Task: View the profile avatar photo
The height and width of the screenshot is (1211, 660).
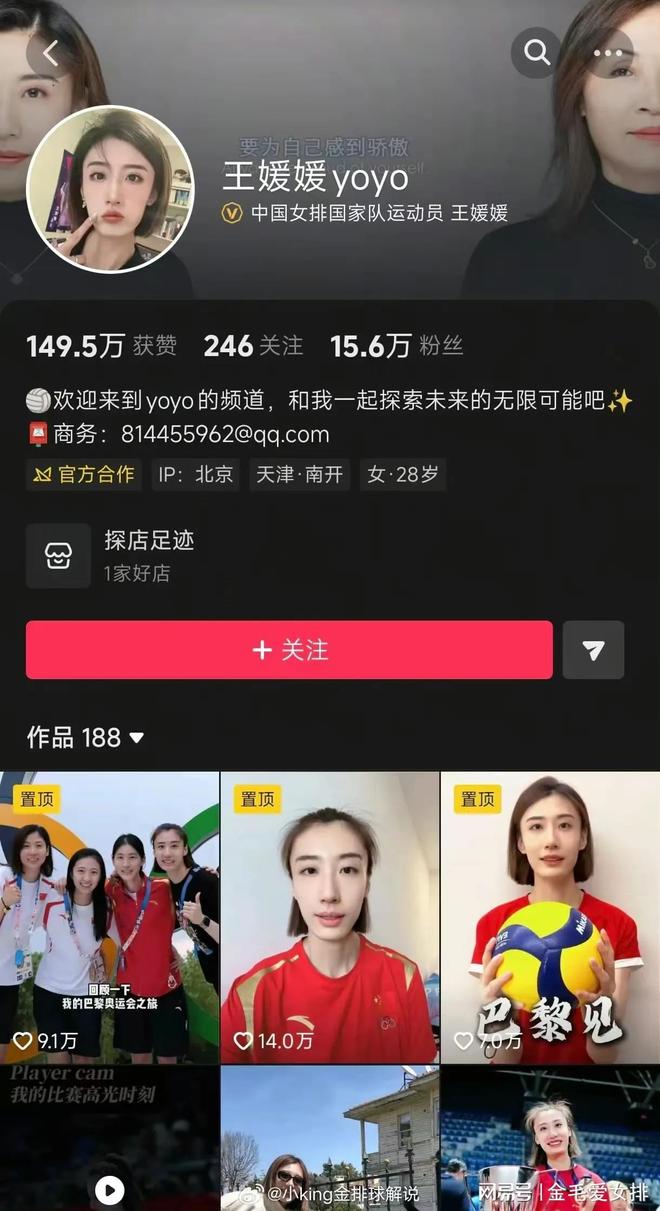Action: point(110,189)
